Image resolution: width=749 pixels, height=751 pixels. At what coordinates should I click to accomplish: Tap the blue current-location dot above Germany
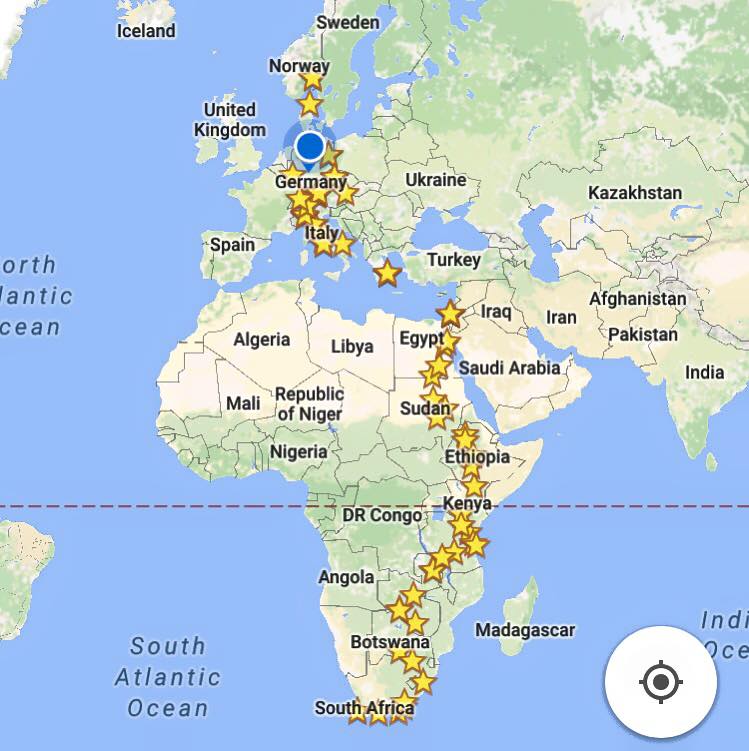click(310, 147)
